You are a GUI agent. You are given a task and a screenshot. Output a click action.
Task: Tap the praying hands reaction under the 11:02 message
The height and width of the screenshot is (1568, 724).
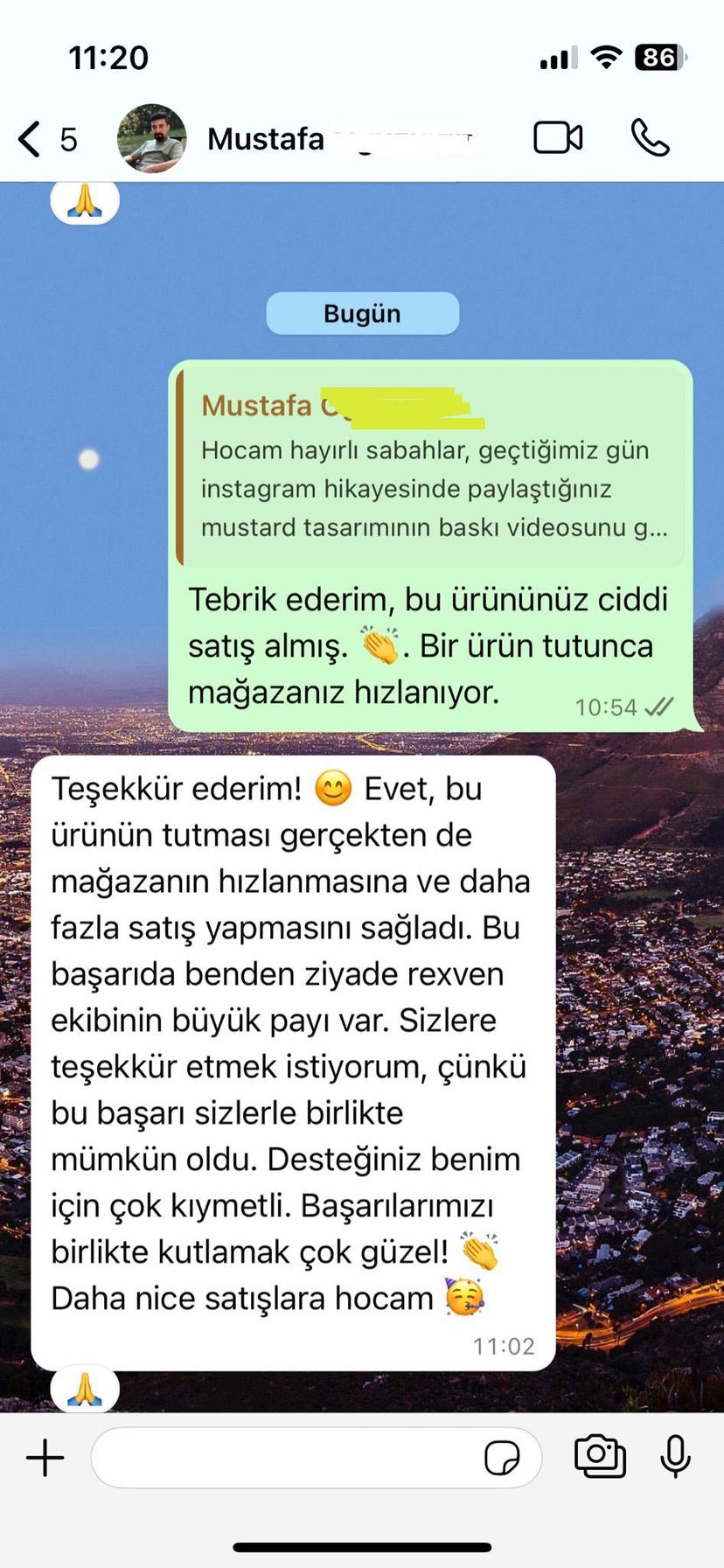tap(85, 1389)
